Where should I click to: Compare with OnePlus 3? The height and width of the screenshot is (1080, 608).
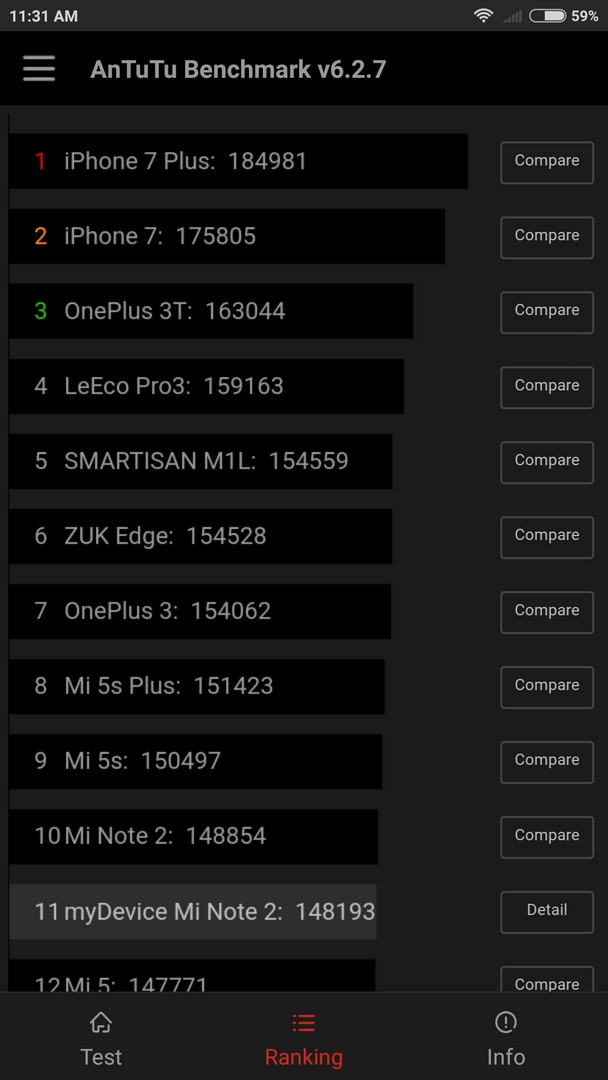547,612
